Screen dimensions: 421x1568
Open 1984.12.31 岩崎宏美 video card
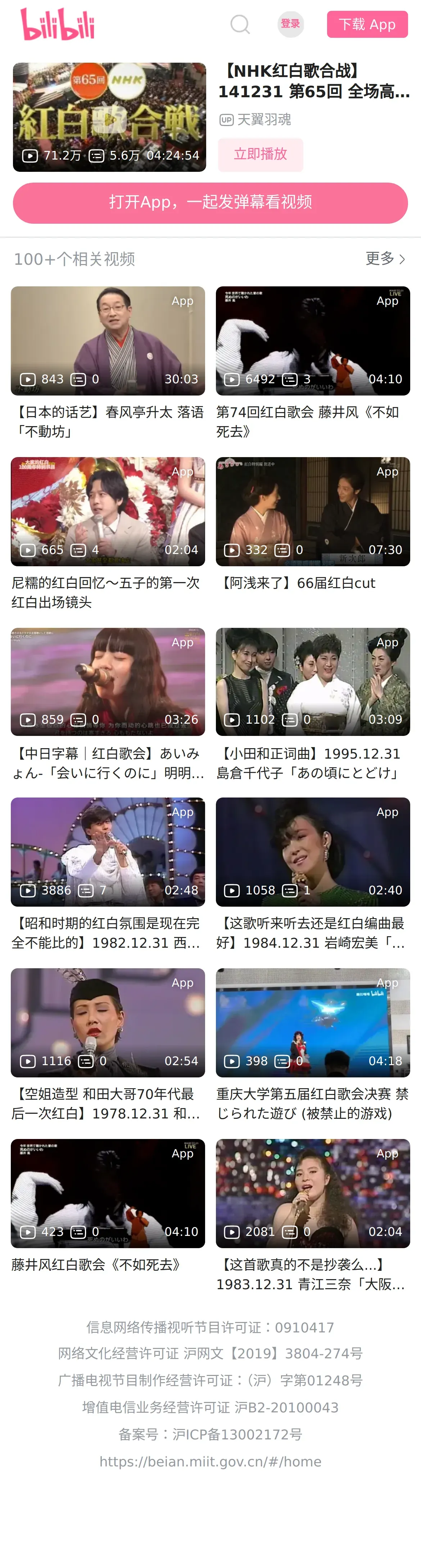(x=313, y=852)
